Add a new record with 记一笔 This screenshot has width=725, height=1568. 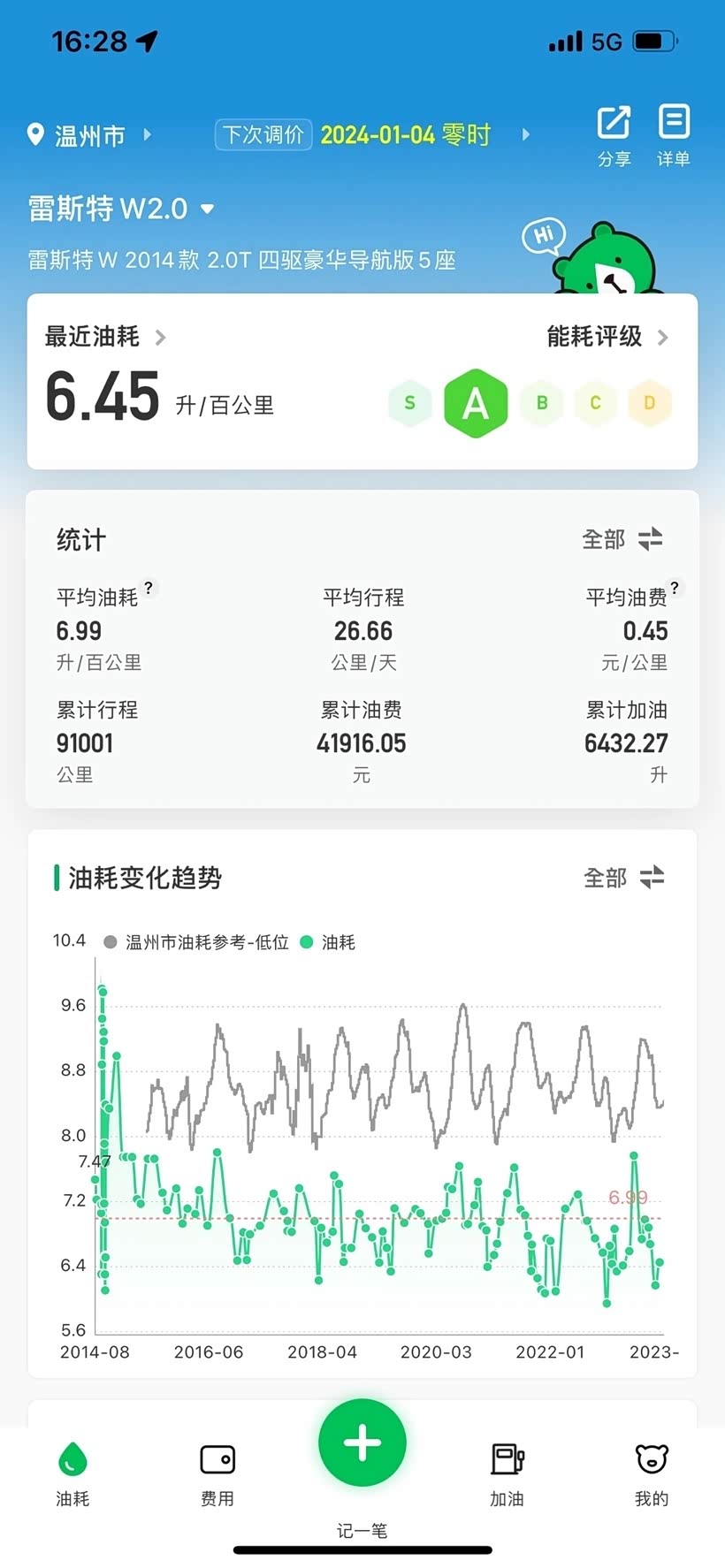click(362, 1444)
